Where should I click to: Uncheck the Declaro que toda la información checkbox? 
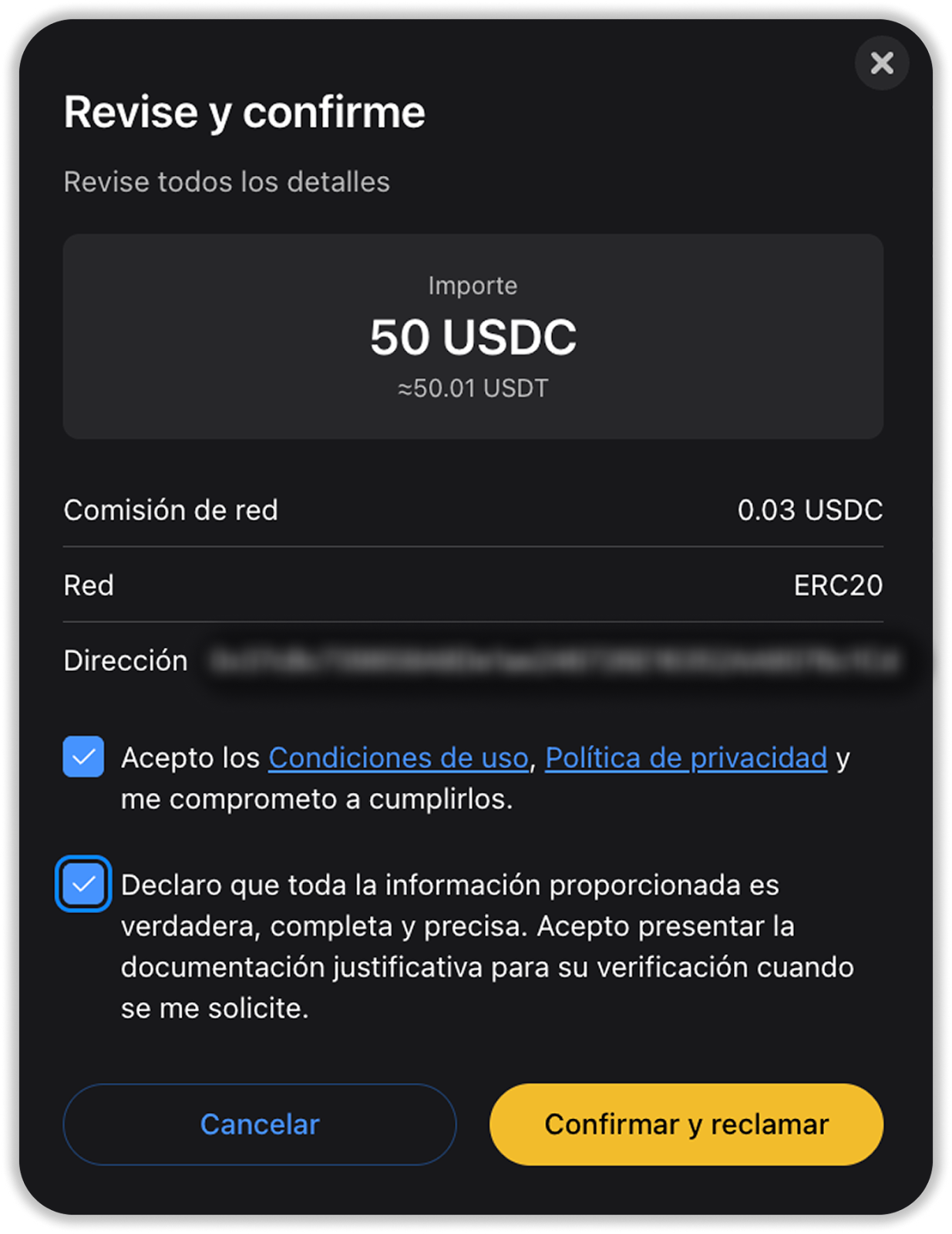83,884
